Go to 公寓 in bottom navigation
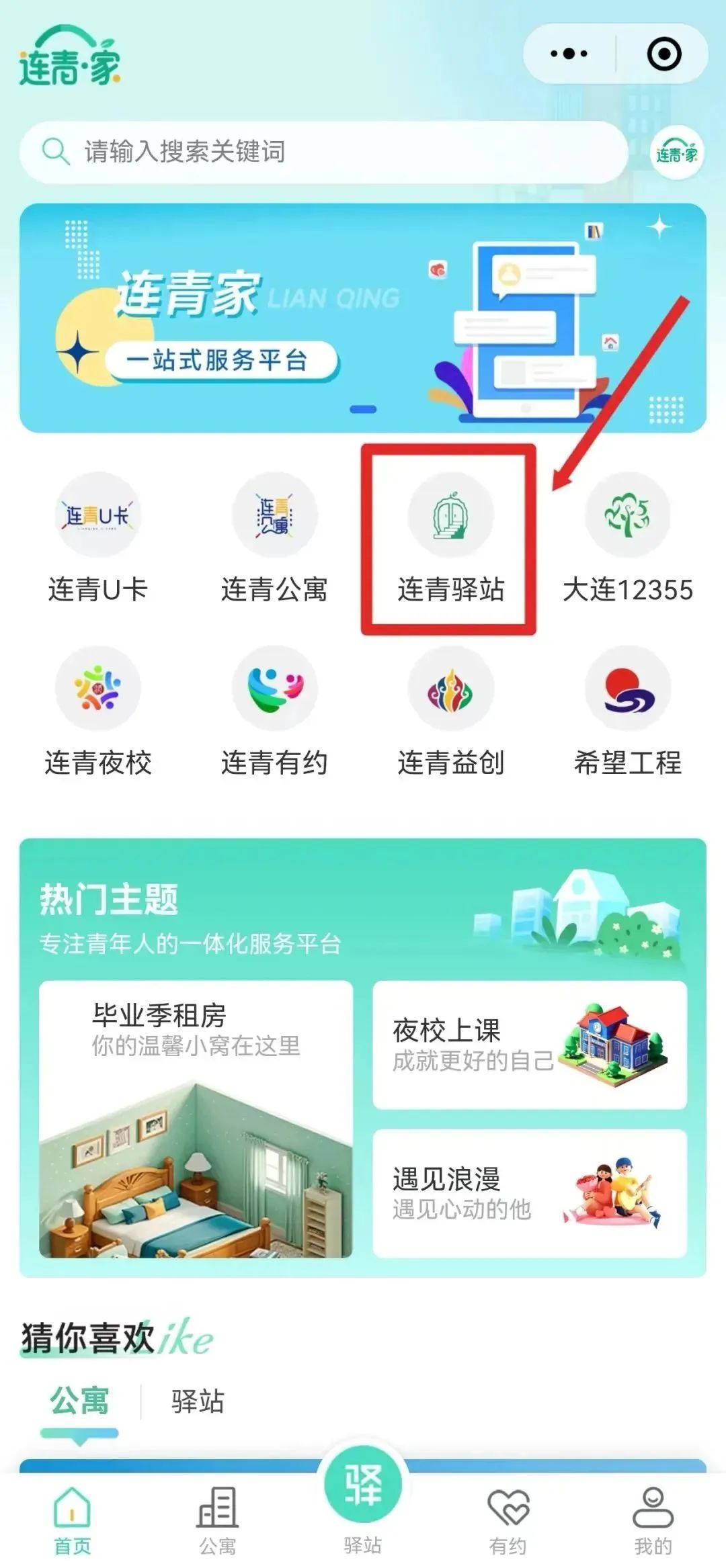 218,1521
